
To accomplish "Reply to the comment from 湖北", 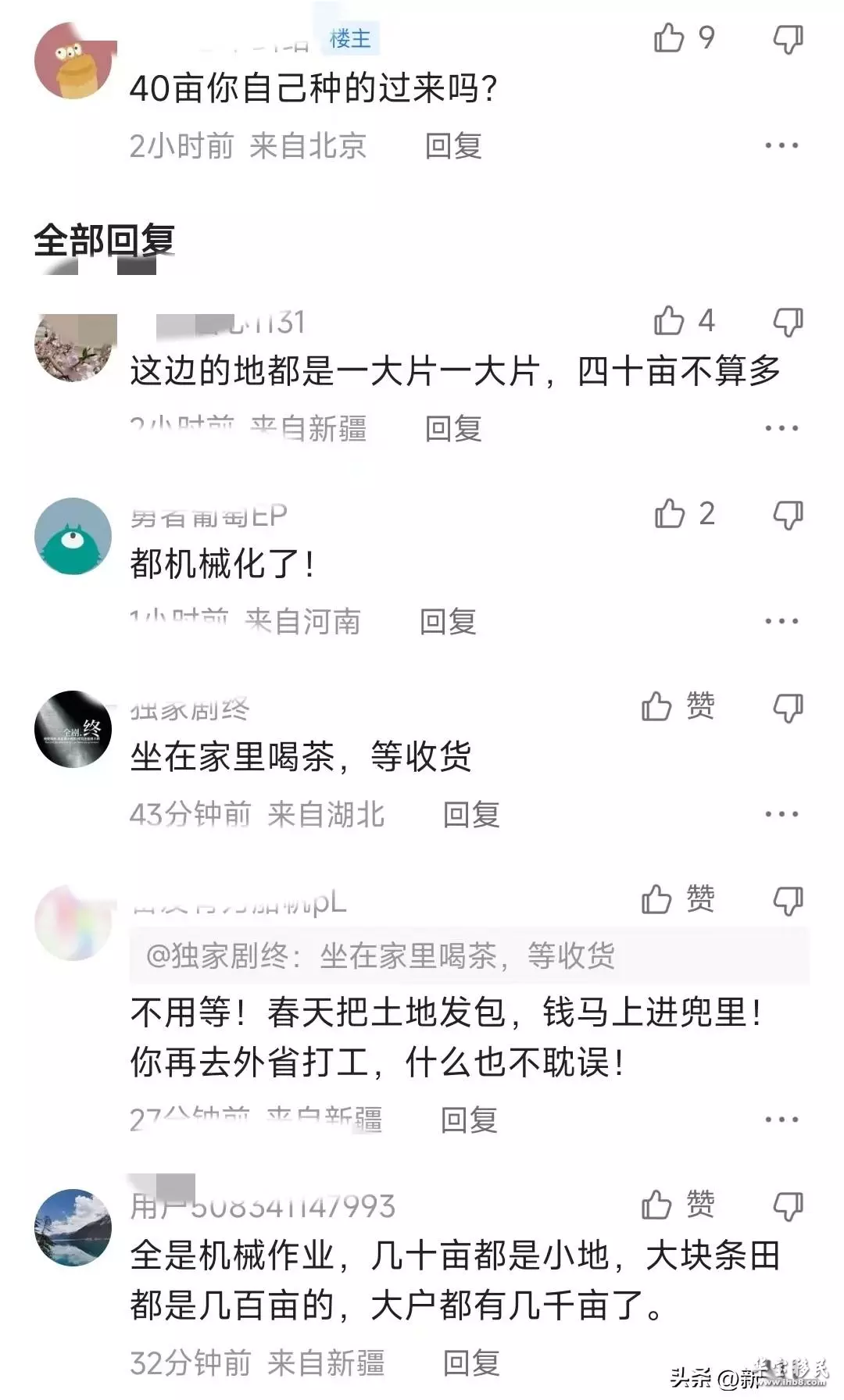I will click(471, 815).
